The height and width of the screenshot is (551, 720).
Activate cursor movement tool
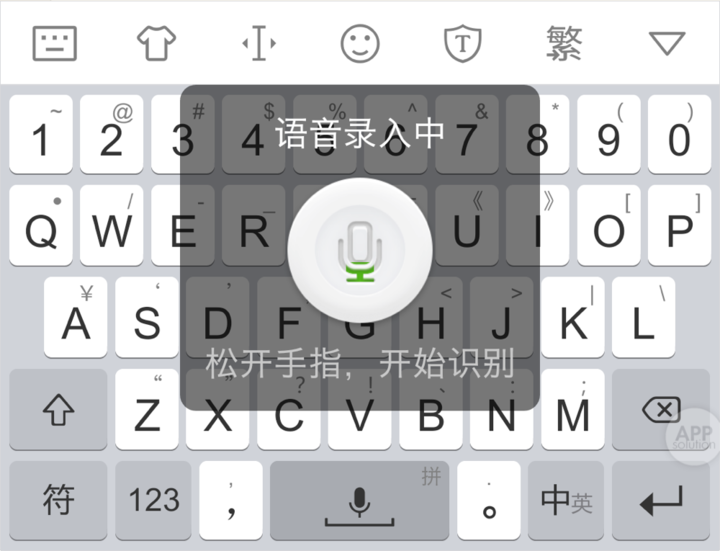(x=259, y=43)
